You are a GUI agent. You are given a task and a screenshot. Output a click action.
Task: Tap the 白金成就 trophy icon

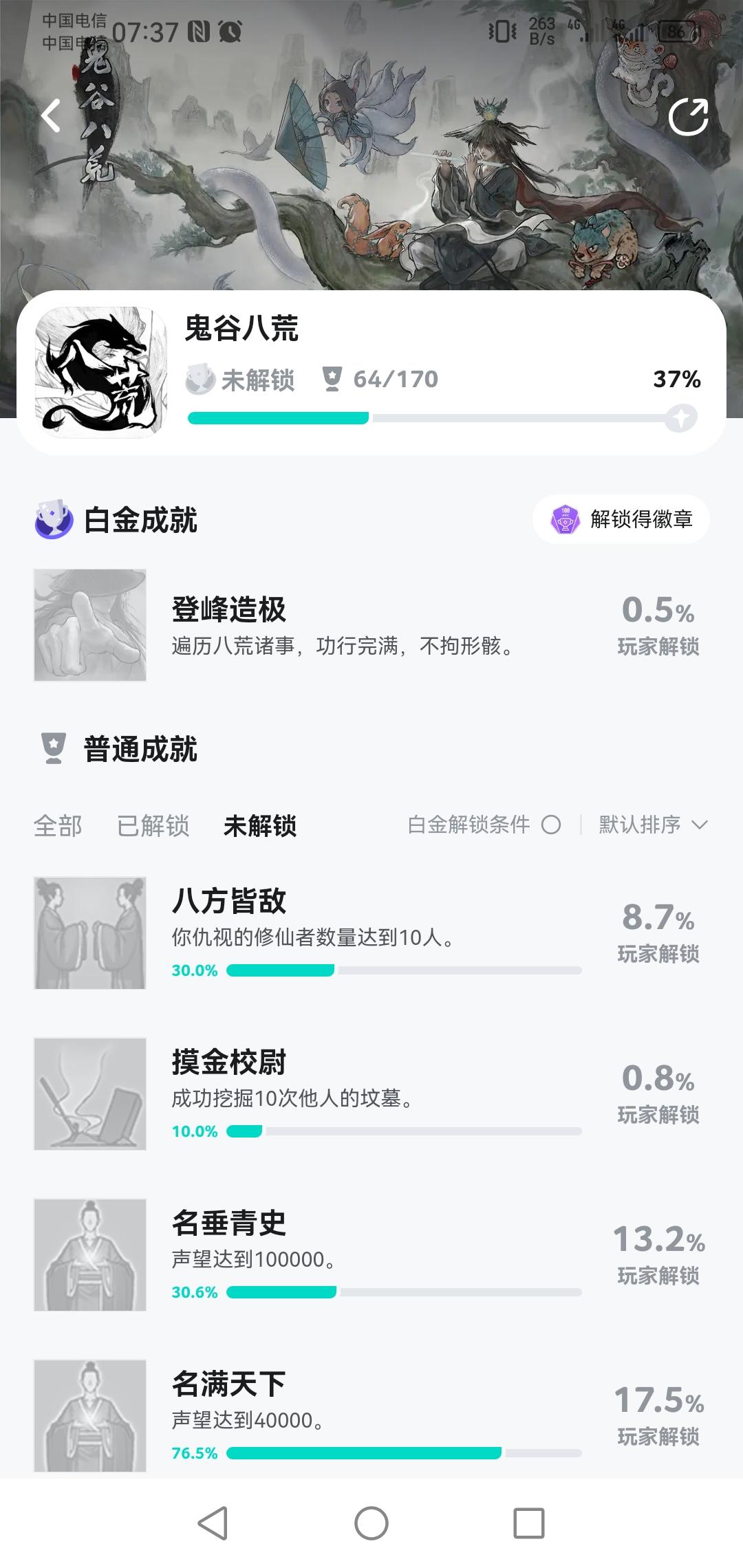click(52, 521)
